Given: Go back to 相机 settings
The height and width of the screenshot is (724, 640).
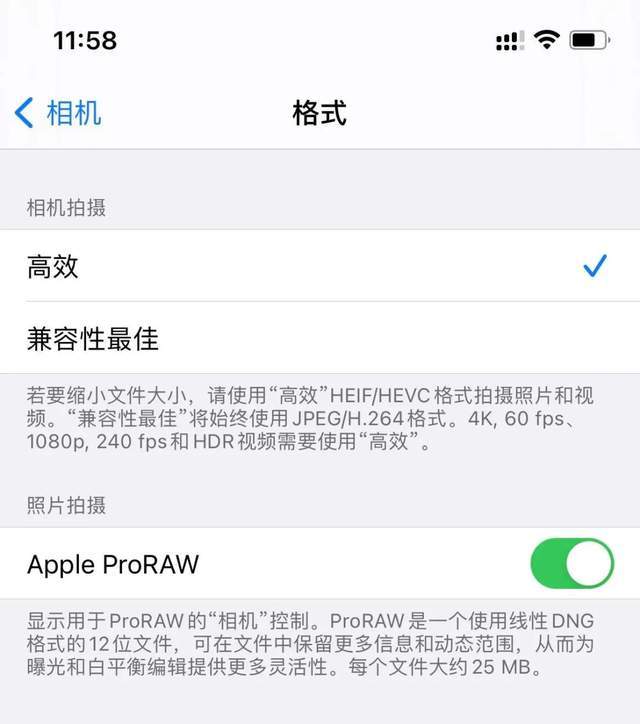Looking at the screenshot, I should pos(58,112).
